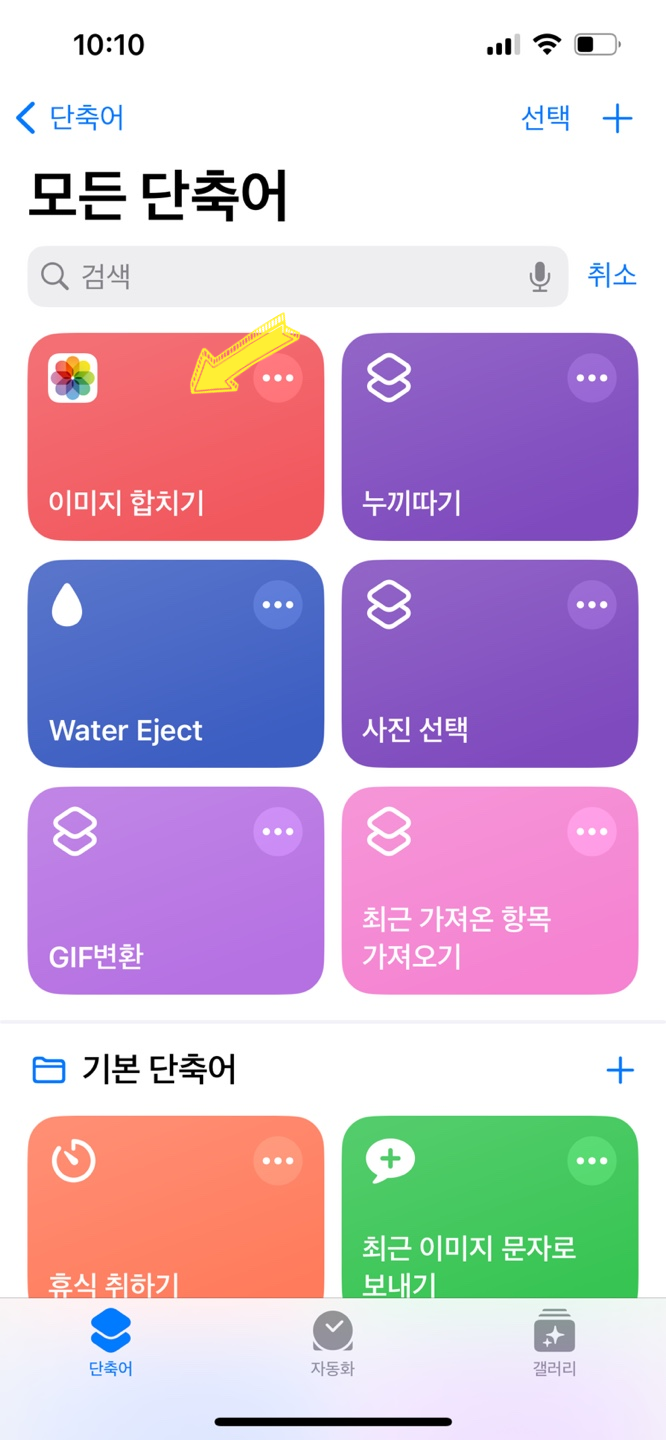Switch to the 자동화 tab
Screen dimensions: 666x1440
[333, 1343]
